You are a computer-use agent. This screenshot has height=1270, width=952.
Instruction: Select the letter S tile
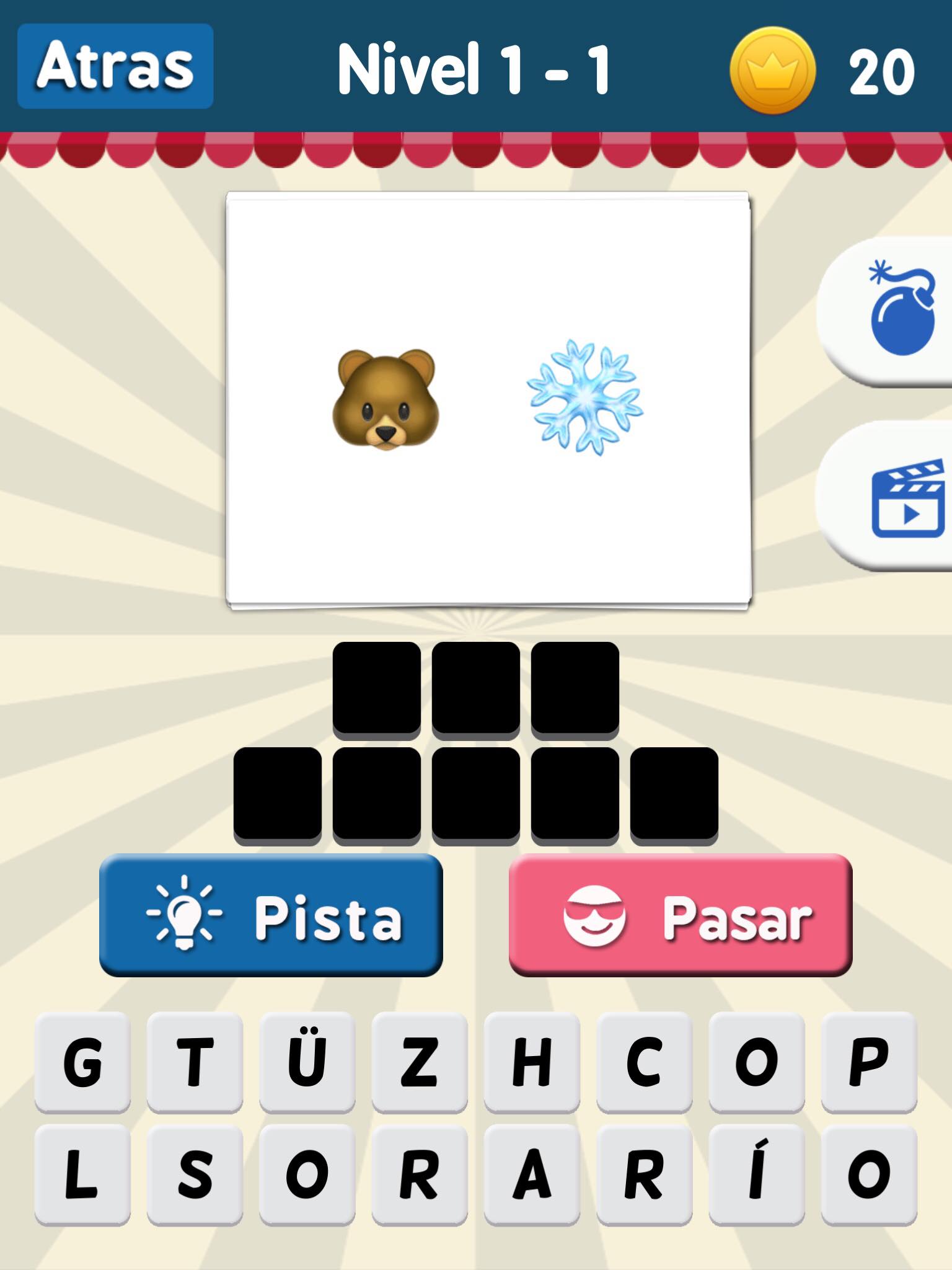coord(195,1175)
